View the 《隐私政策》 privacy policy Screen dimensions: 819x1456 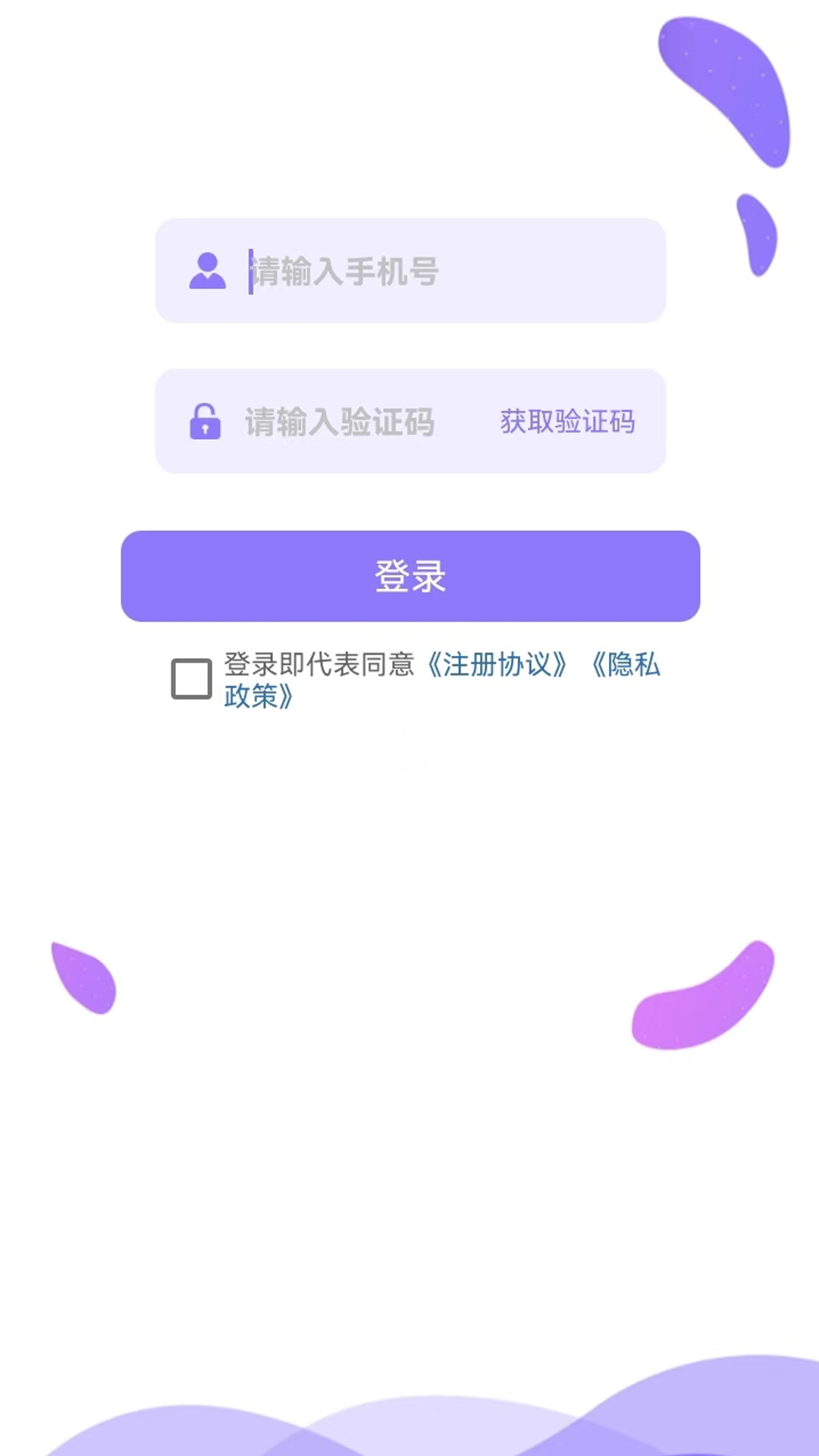[x=626, y=665]
